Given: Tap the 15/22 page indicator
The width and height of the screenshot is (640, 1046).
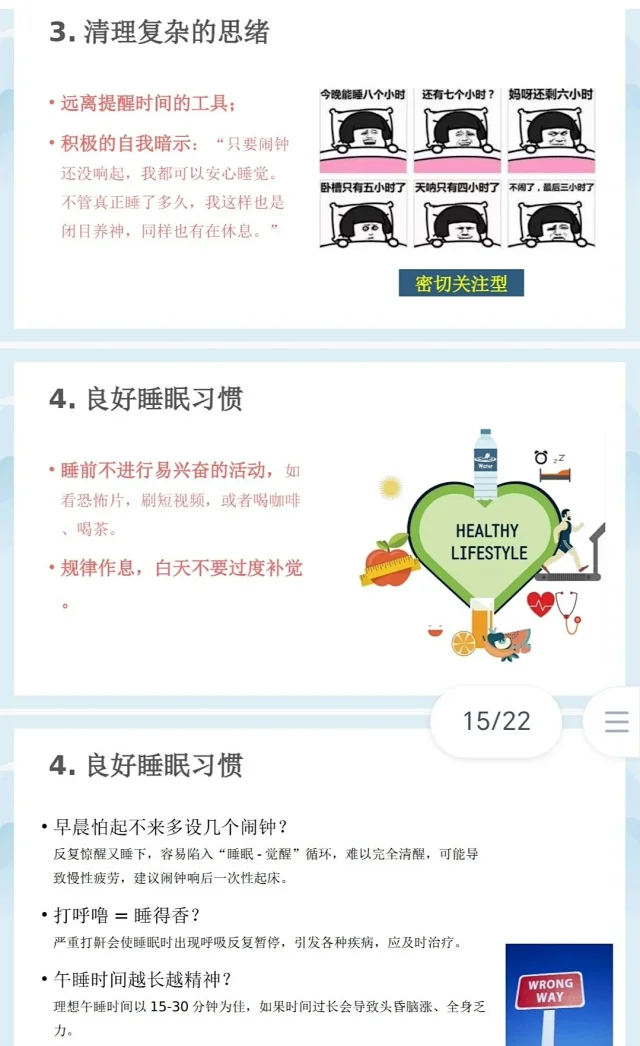Looking at the screenshot, I should point(496,721).
